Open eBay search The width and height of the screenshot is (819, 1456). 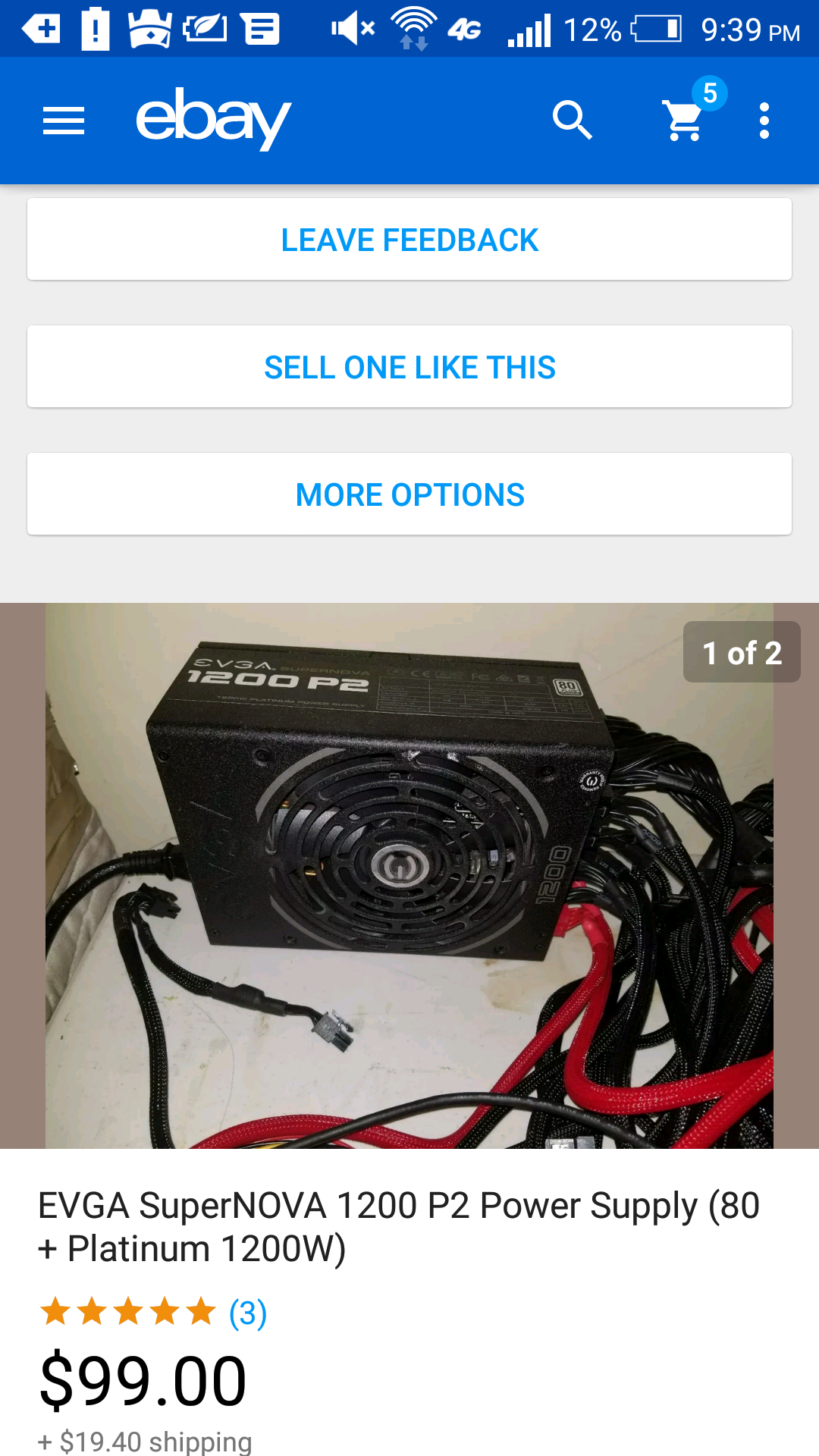pyautogui.click(x=572, y=121)
